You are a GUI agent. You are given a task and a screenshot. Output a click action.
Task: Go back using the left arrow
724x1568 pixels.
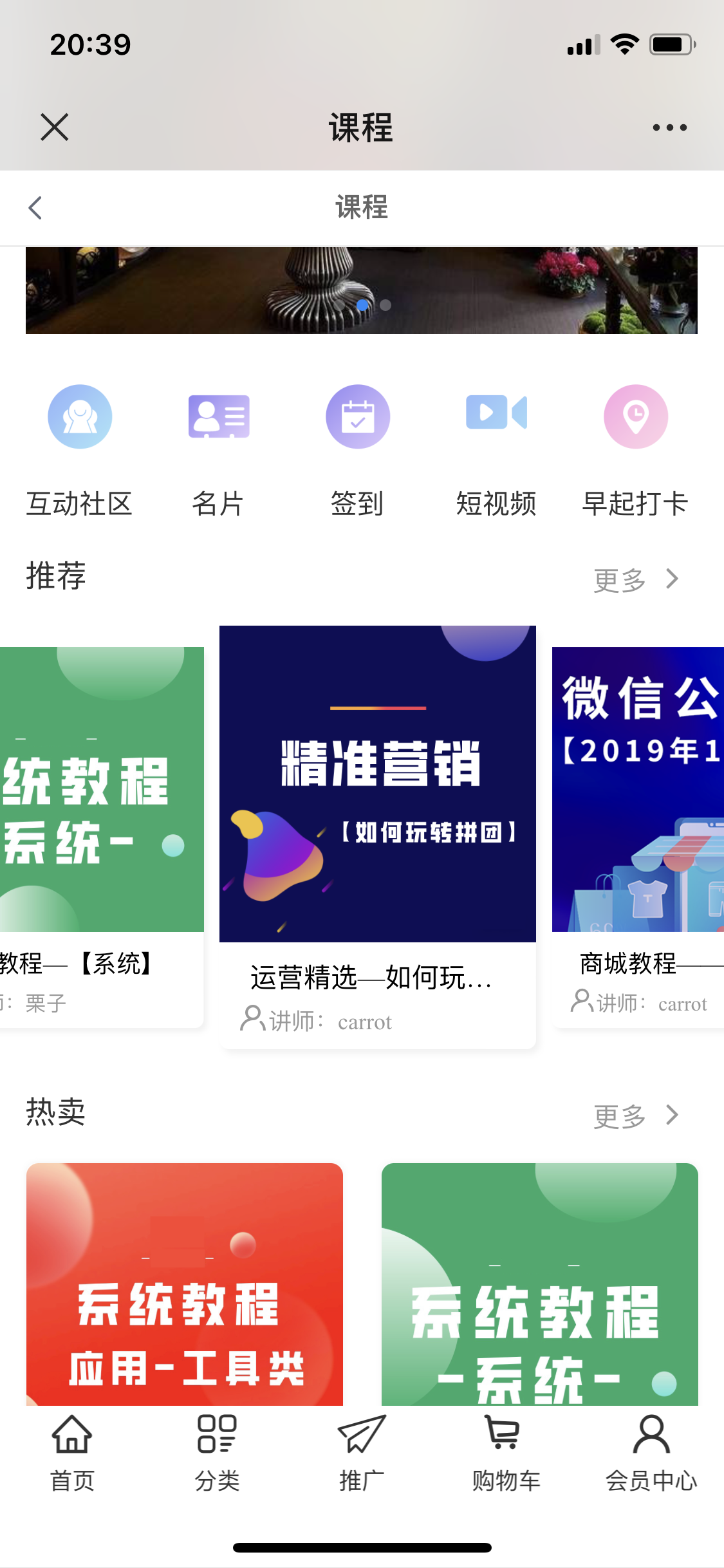pos(35,208)
